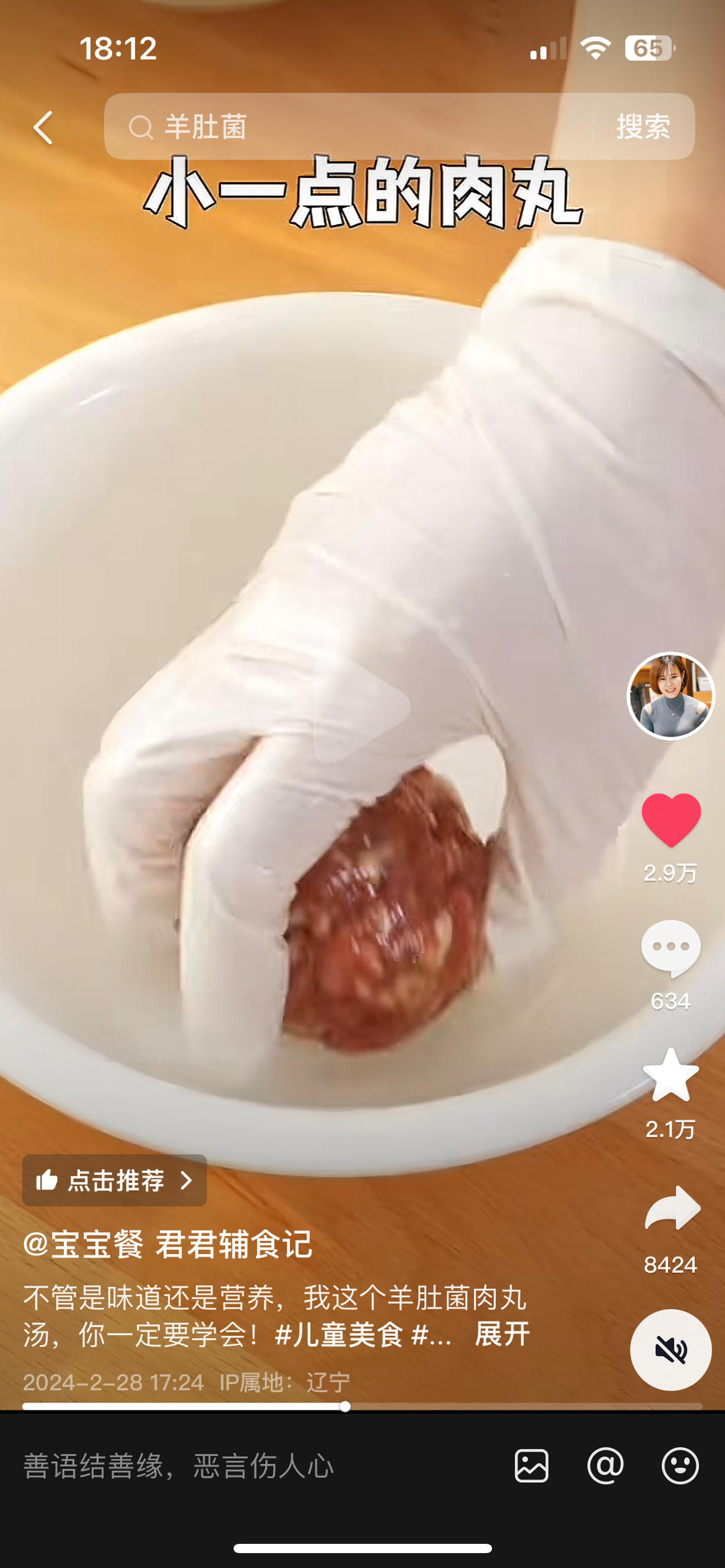The width and height of the screenshot is (725, 1568).
Task: Unmute the video sound
Action: pos(671,1349)
